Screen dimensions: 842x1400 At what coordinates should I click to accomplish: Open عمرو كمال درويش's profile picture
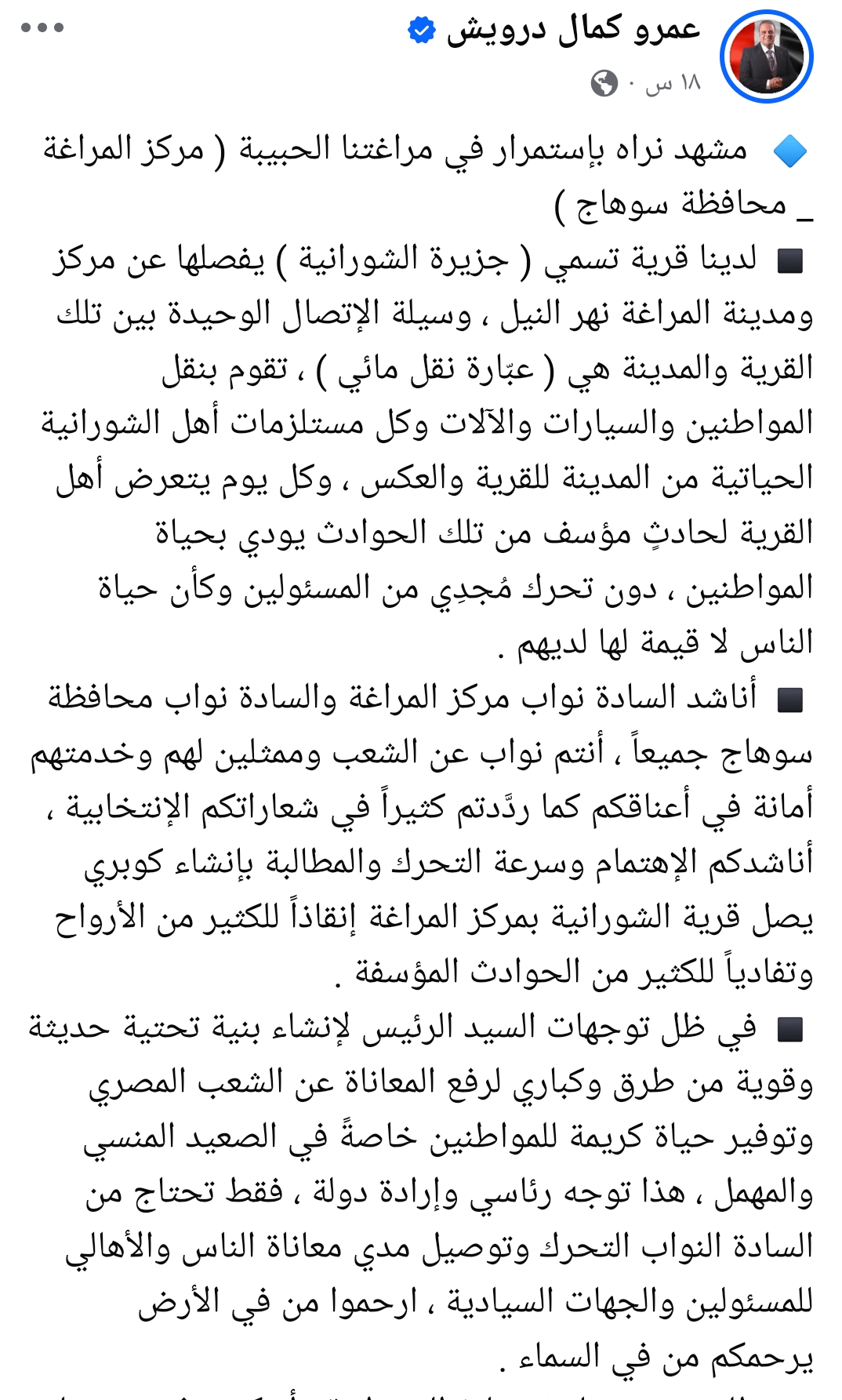[x=766, y=57]
